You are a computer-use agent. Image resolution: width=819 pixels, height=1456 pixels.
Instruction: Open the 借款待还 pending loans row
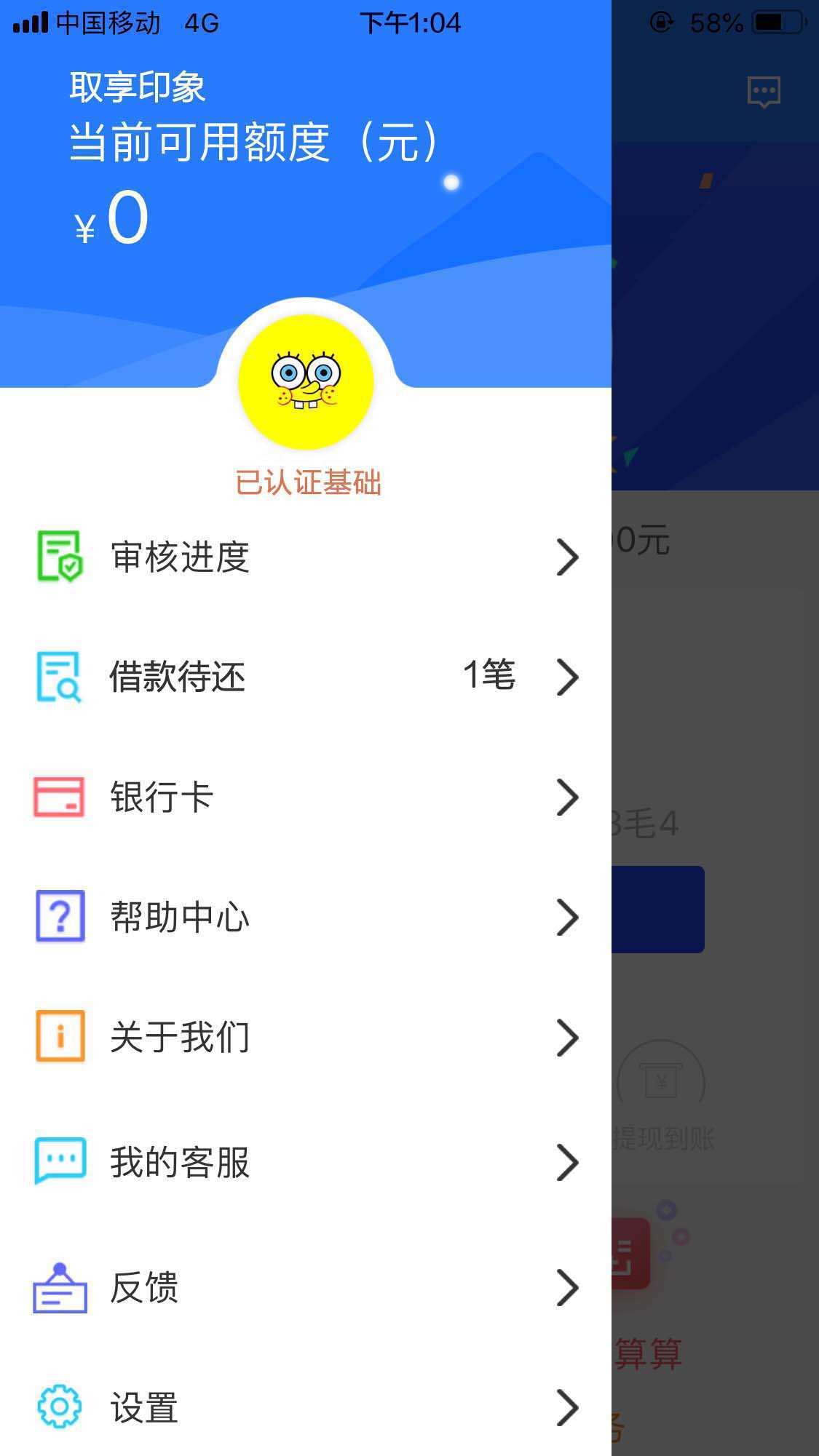[306, 677]
